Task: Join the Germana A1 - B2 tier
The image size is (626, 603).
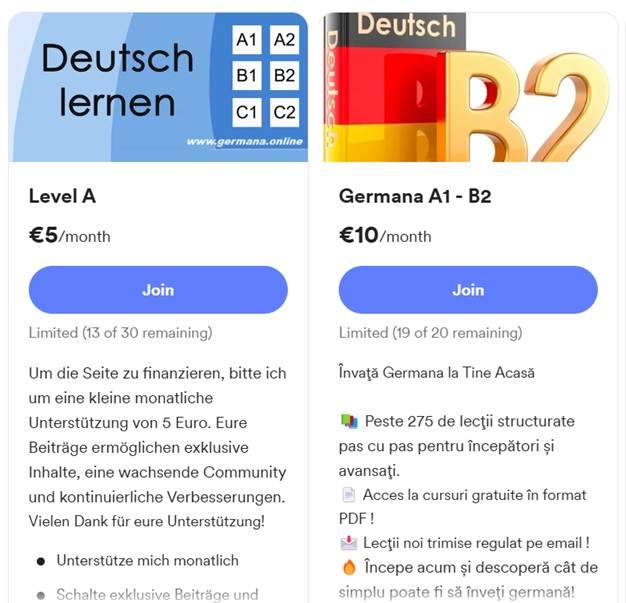Action: tap(468, 290)
